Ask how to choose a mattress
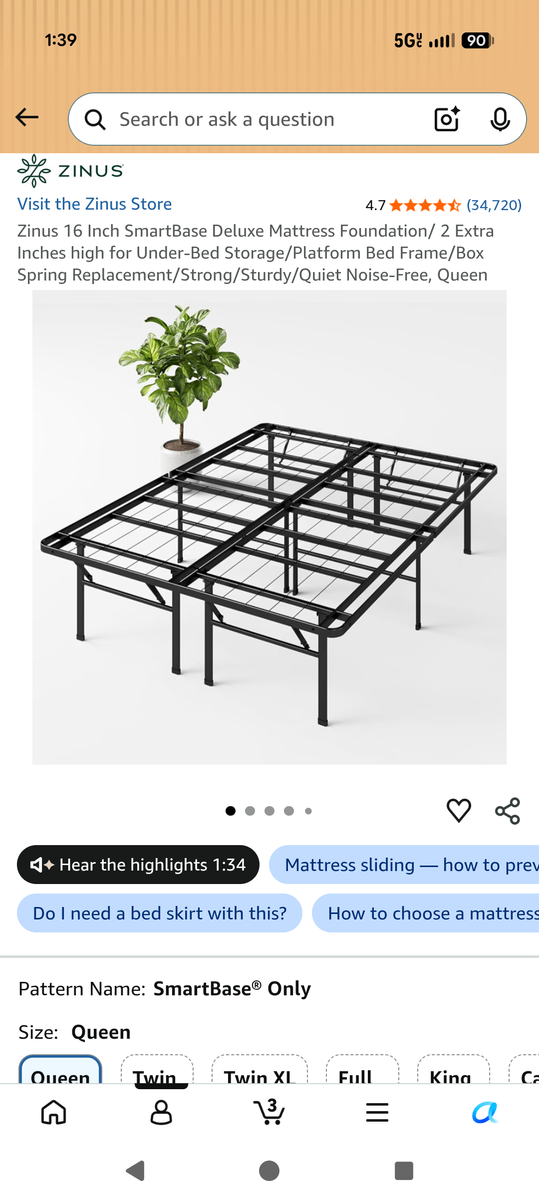Image resolution: width=539 pixels, height=1200 pixels. pos(425,913)
